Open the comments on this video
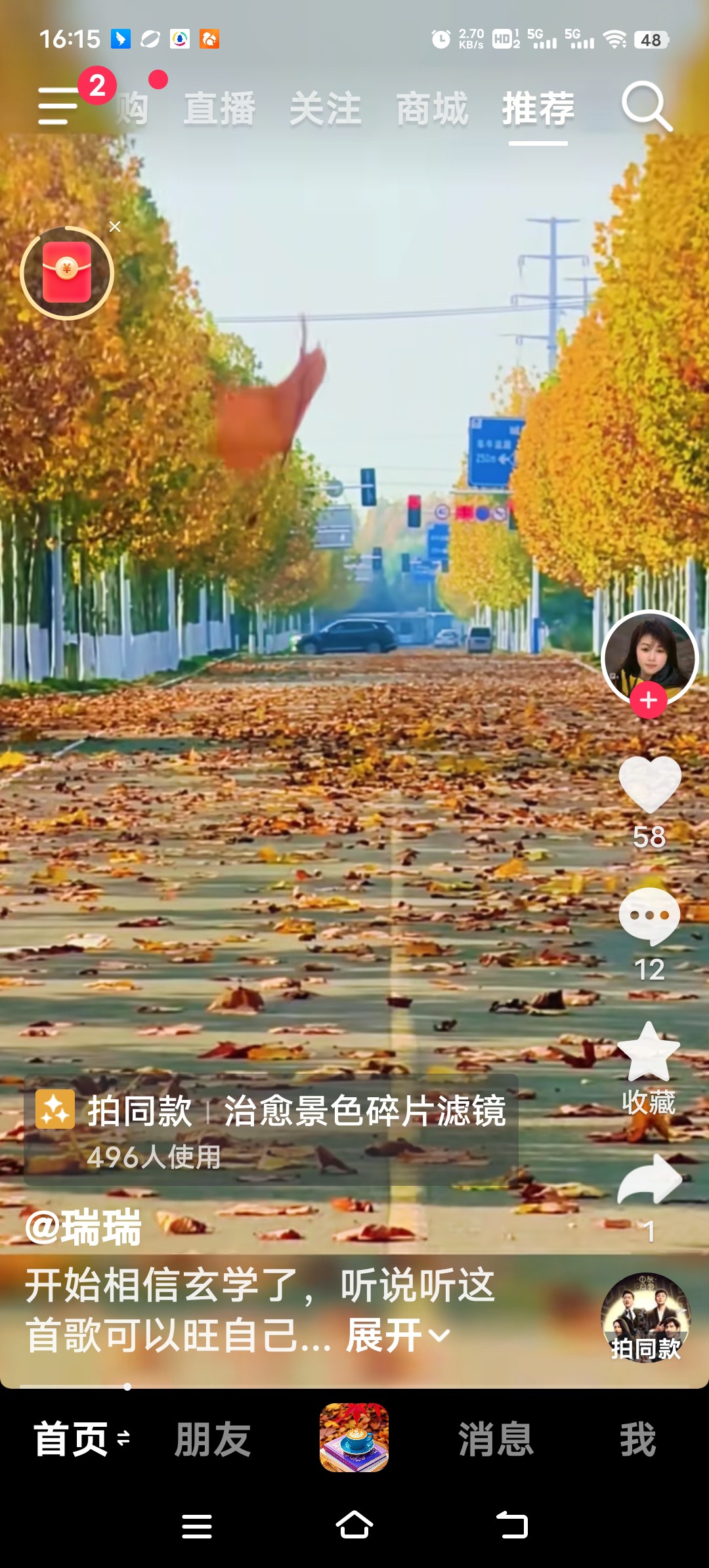Viewport: 709px width, 1568px height. [649, 917]
